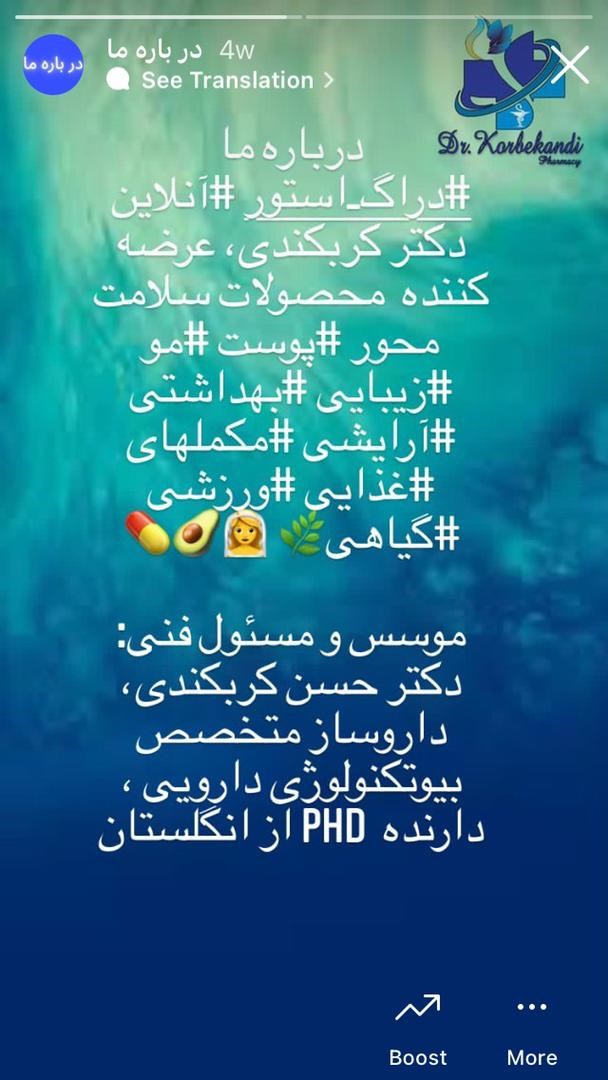Open the درباره ما highlight avatar
Image resolution: width=608 pixels, height=1080 pixels.
click(53, 64)
